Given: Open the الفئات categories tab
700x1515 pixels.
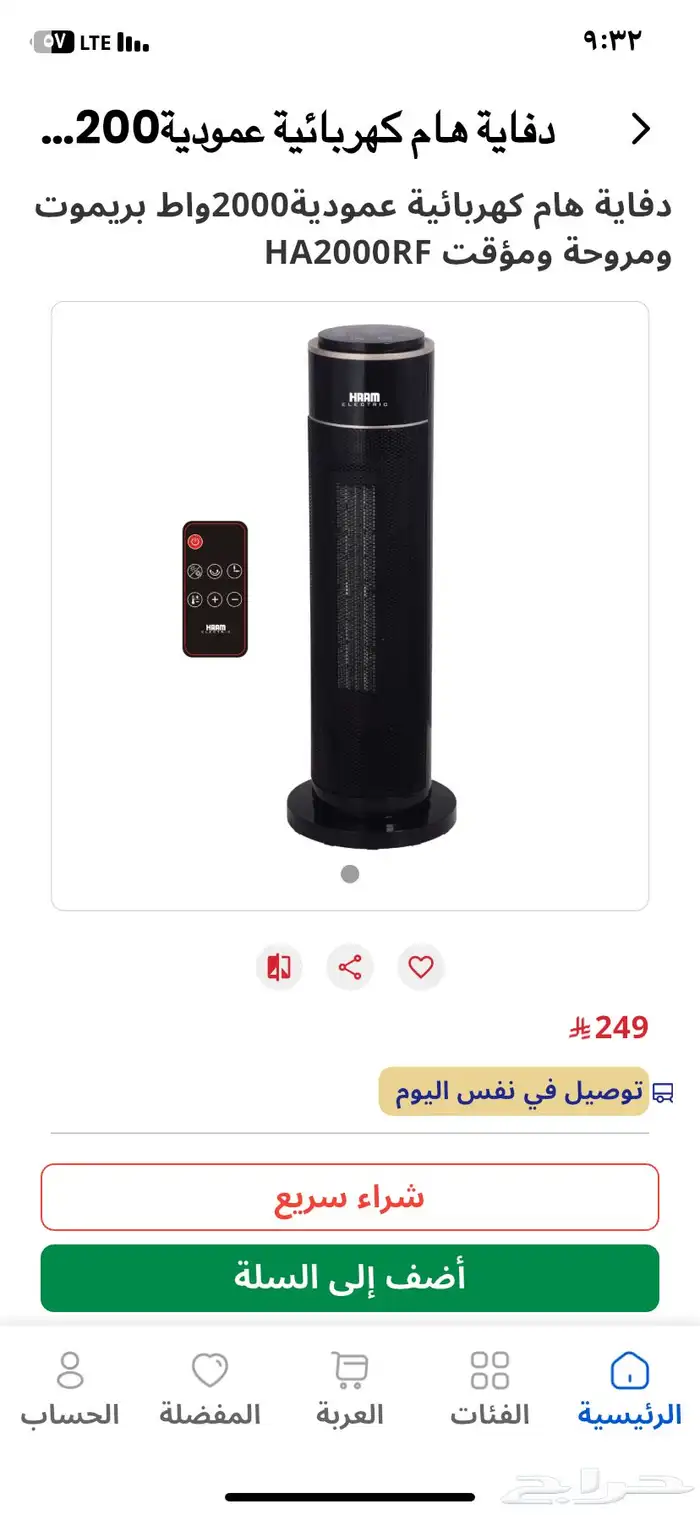Looking at the screenshot, I should point(489,1388).
